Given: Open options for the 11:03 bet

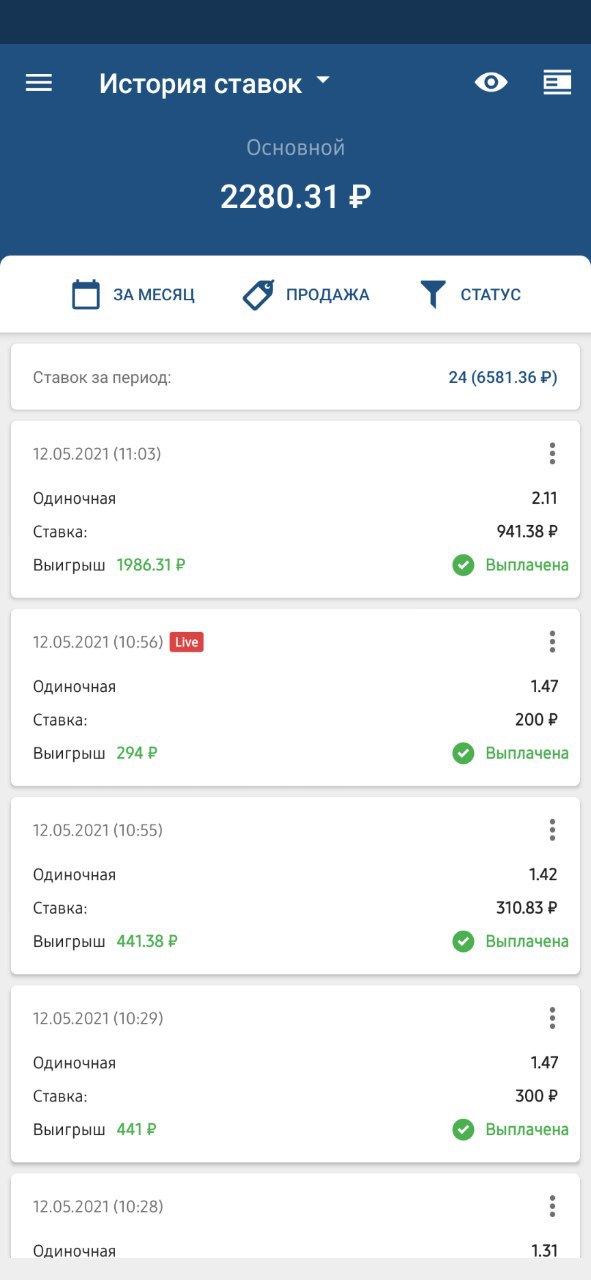Looking at the screenshot, I should [552, 454].
